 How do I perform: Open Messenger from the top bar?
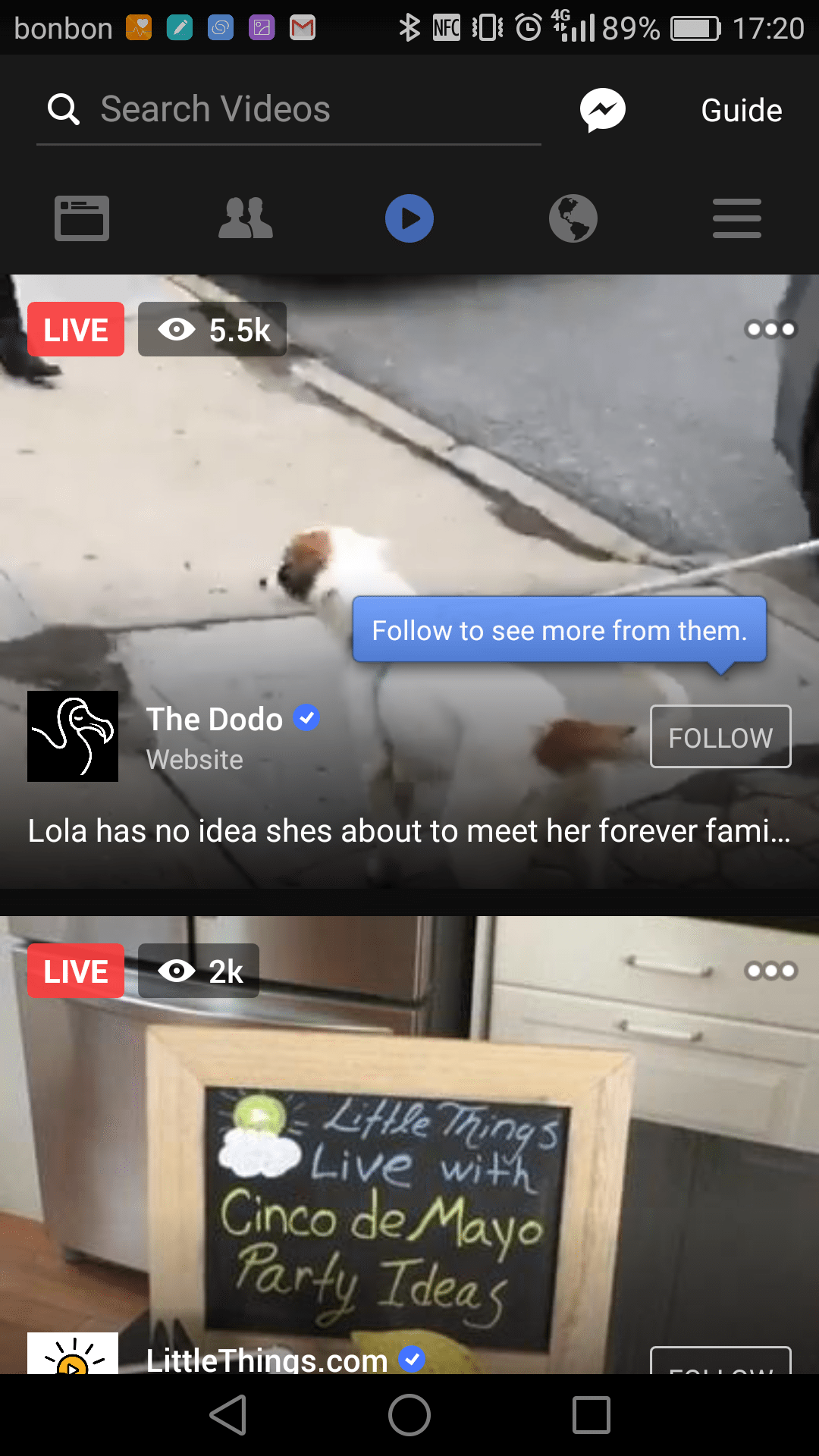(x=602, y=110)
